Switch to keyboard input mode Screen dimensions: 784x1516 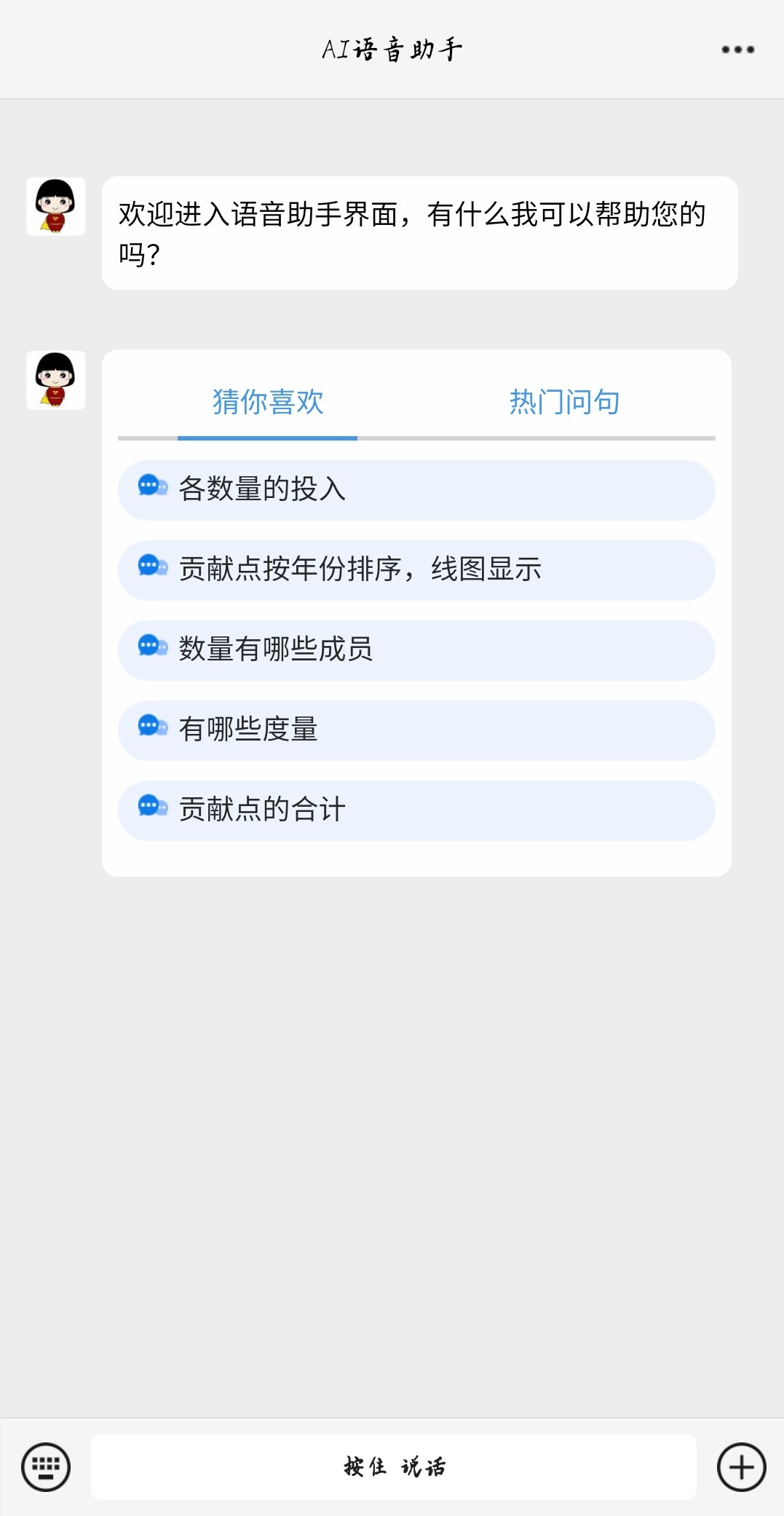pos(46,1466)
